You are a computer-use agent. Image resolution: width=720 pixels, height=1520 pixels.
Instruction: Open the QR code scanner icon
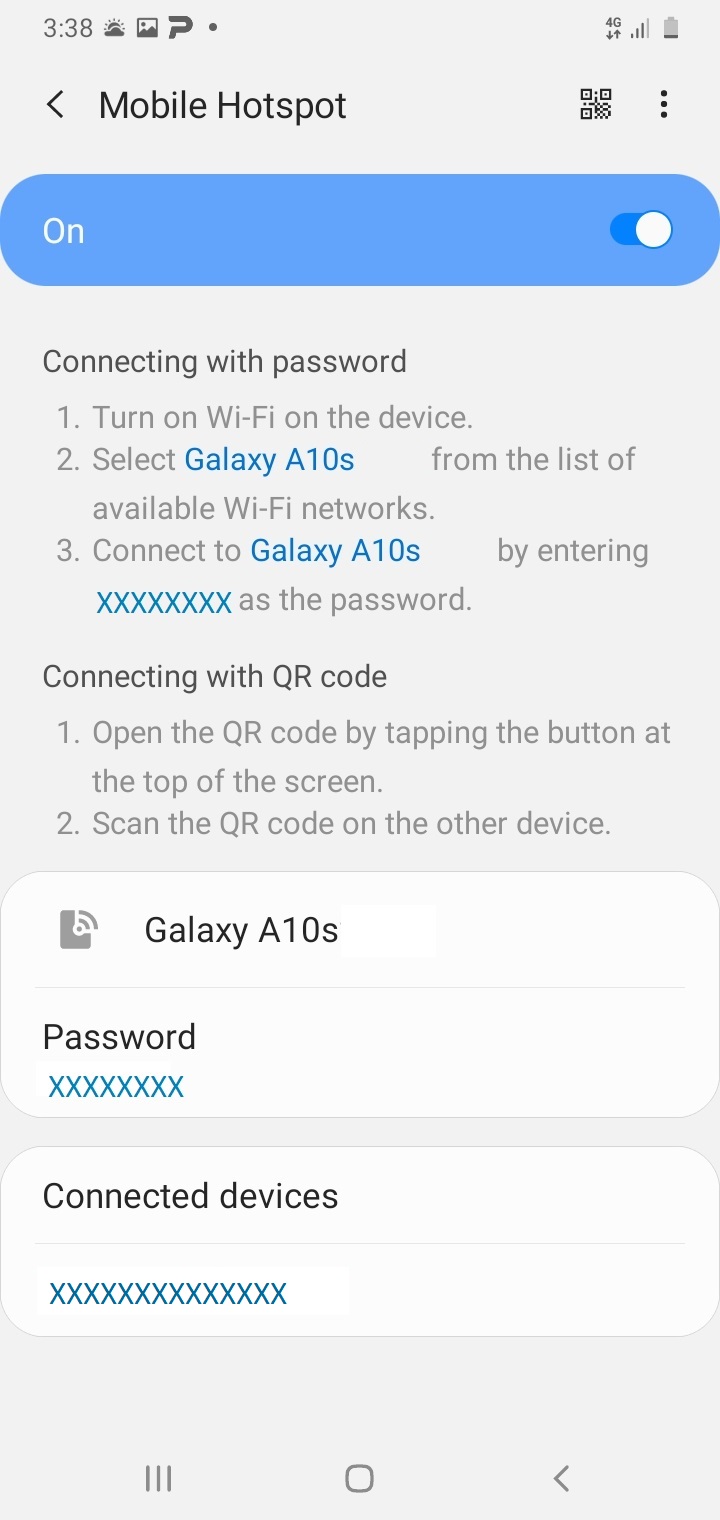[x=594, y=104]
